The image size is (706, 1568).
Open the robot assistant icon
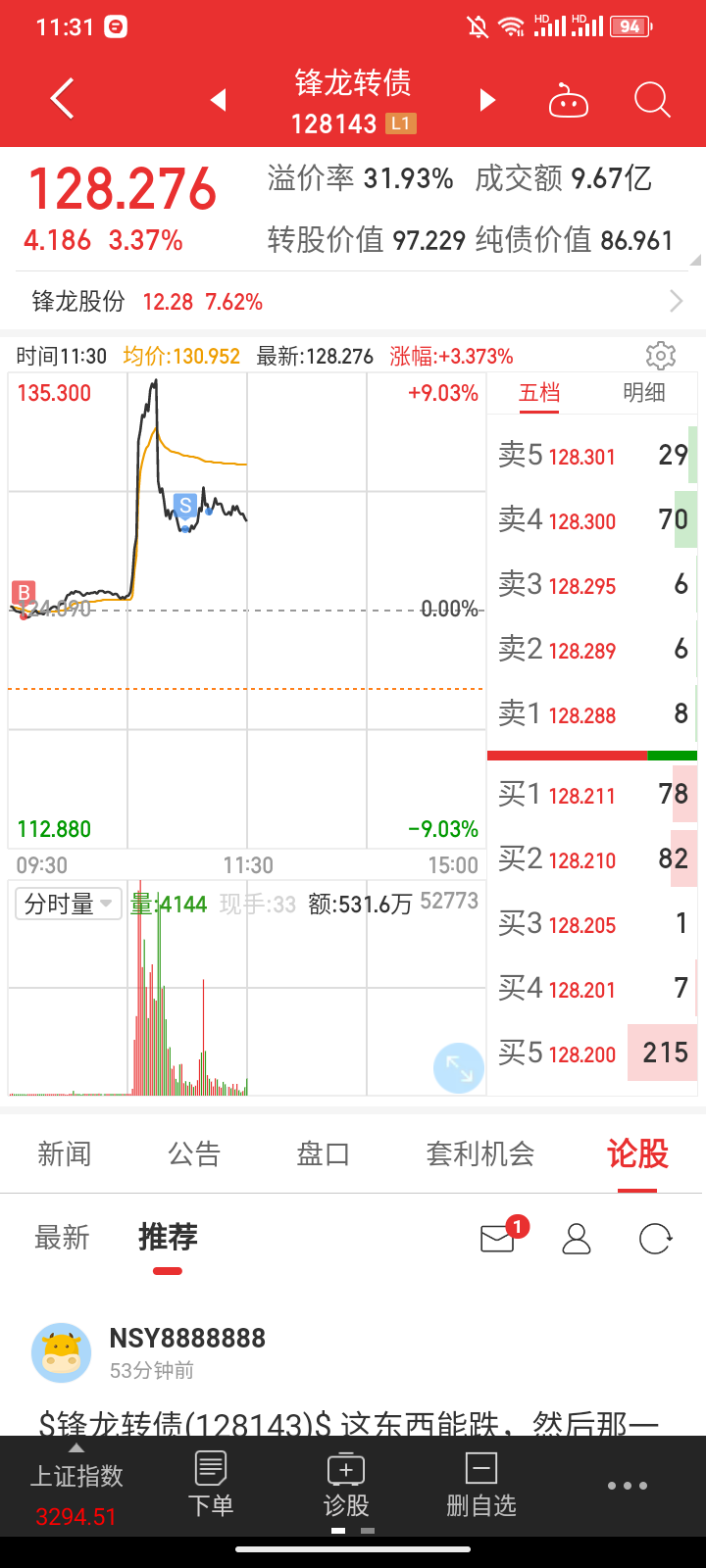(x=568, y=100)
